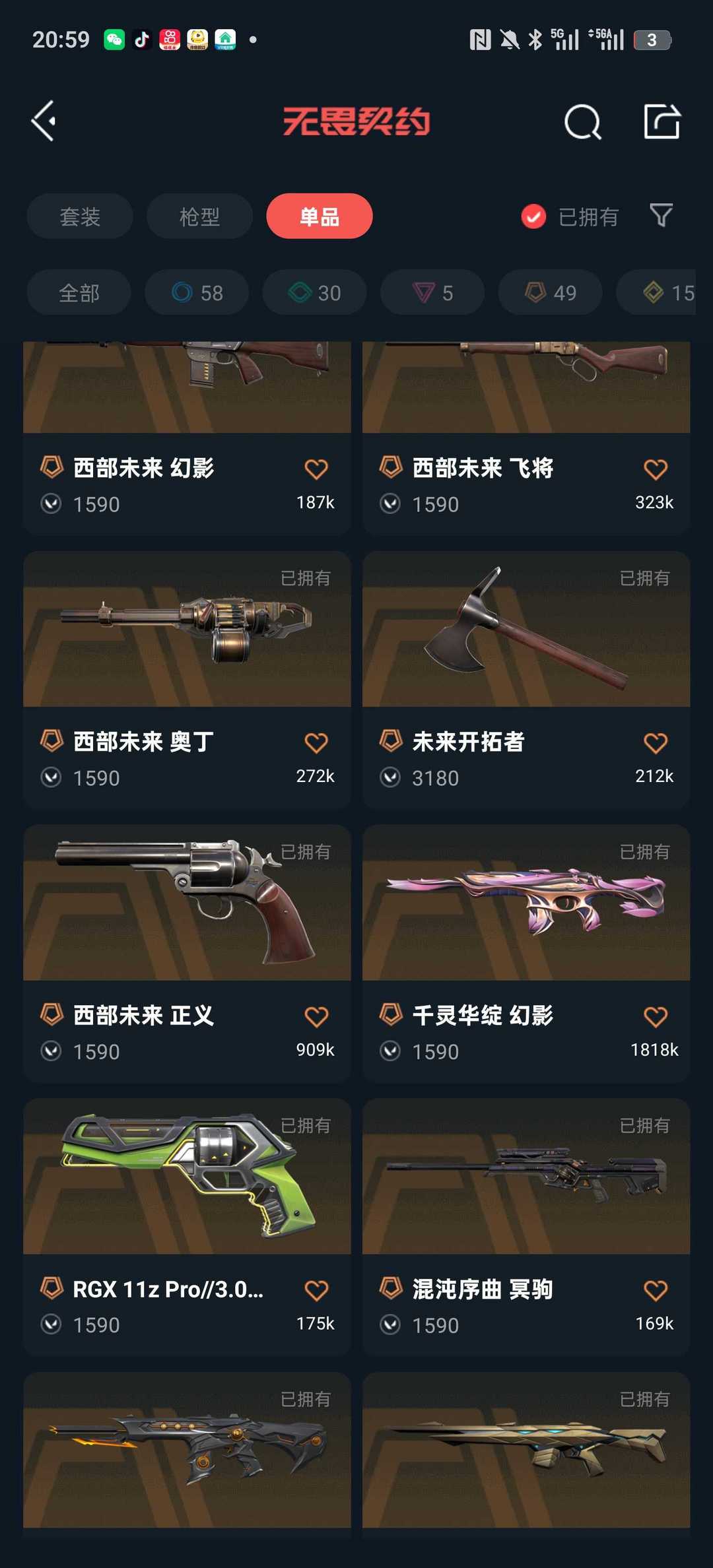Viewport: 713px width, 1568px height.
Task: Open the 西部未来 奥丁 skin card
Action: [187, 680]
